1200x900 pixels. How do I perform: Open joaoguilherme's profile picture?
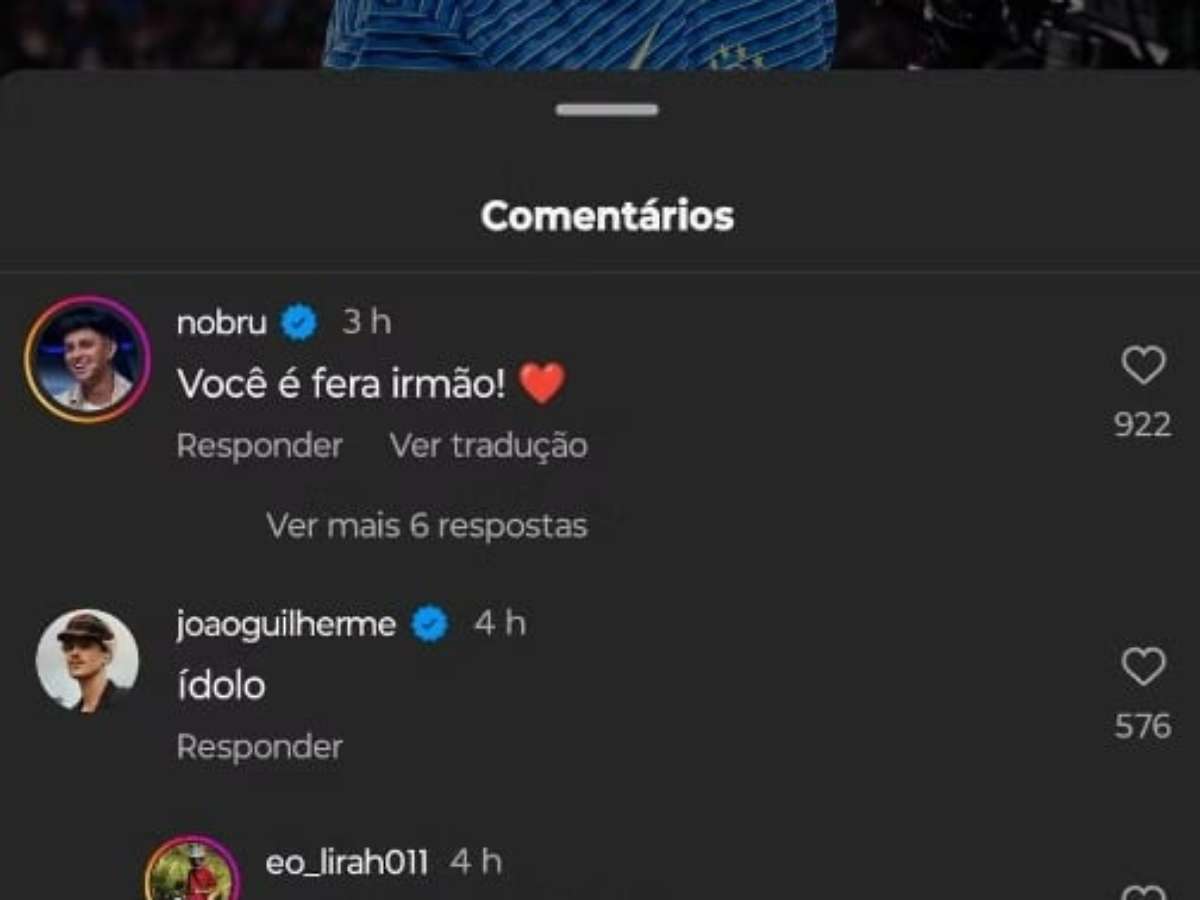tap(87, 660)
